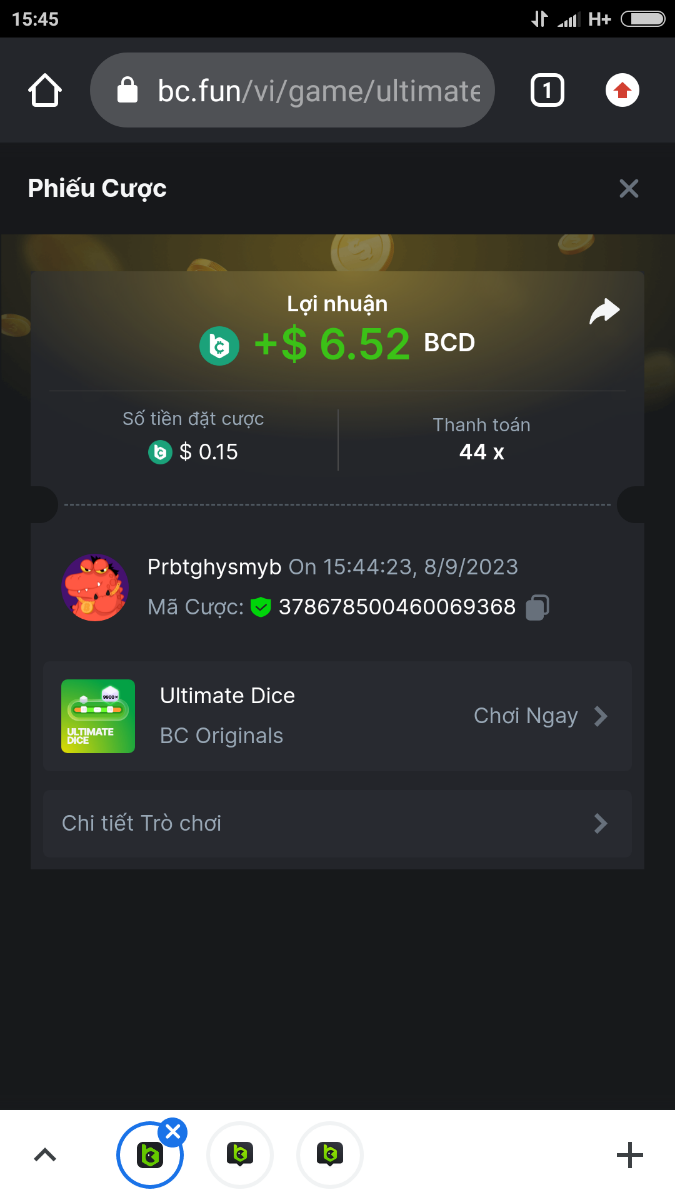Open the tab switcher showing 1
This screenshot has width=675, height=1200.
546,91
